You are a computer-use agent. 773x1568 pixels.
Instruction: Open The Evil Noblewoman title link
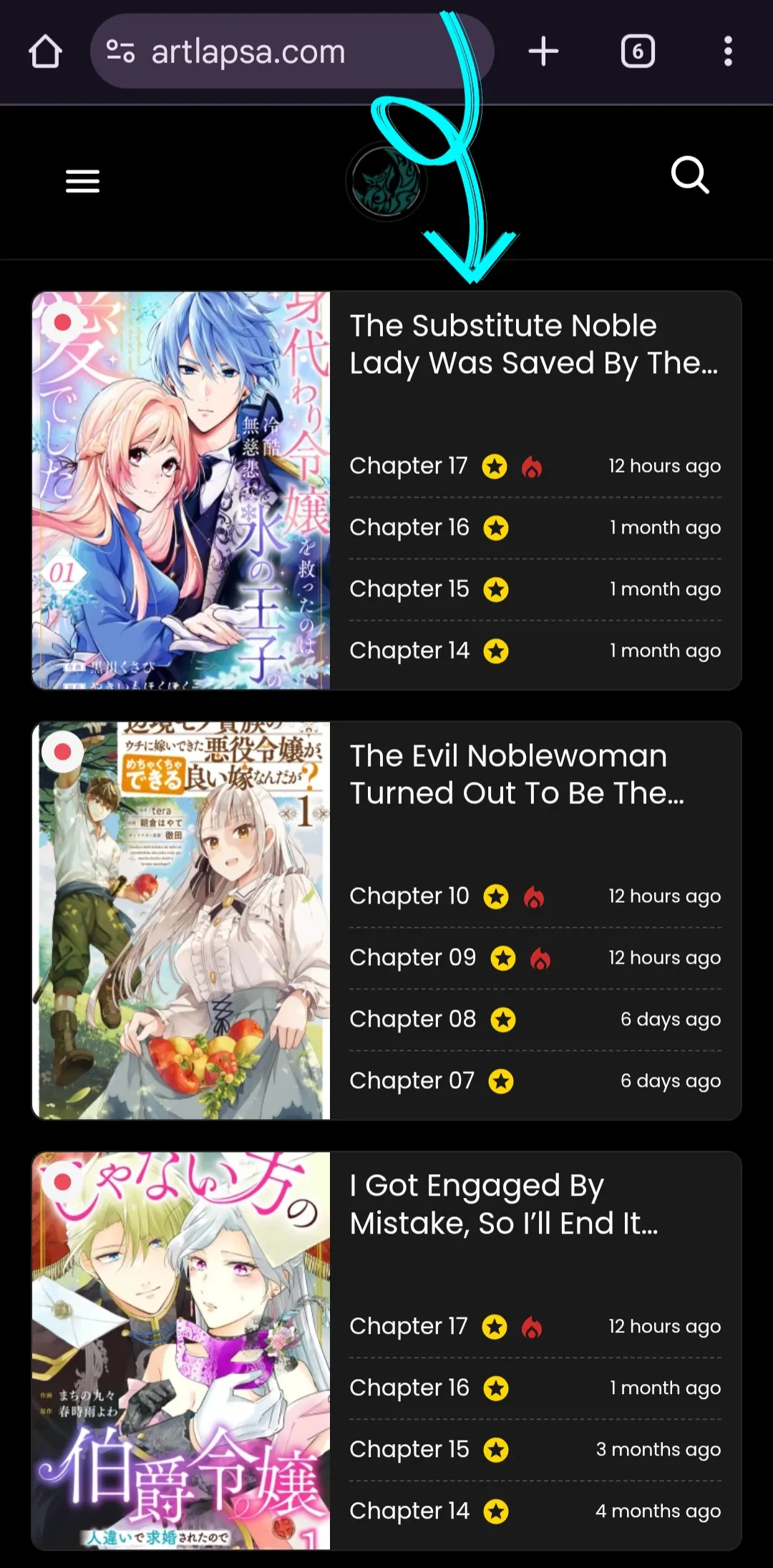coord(517,775)
